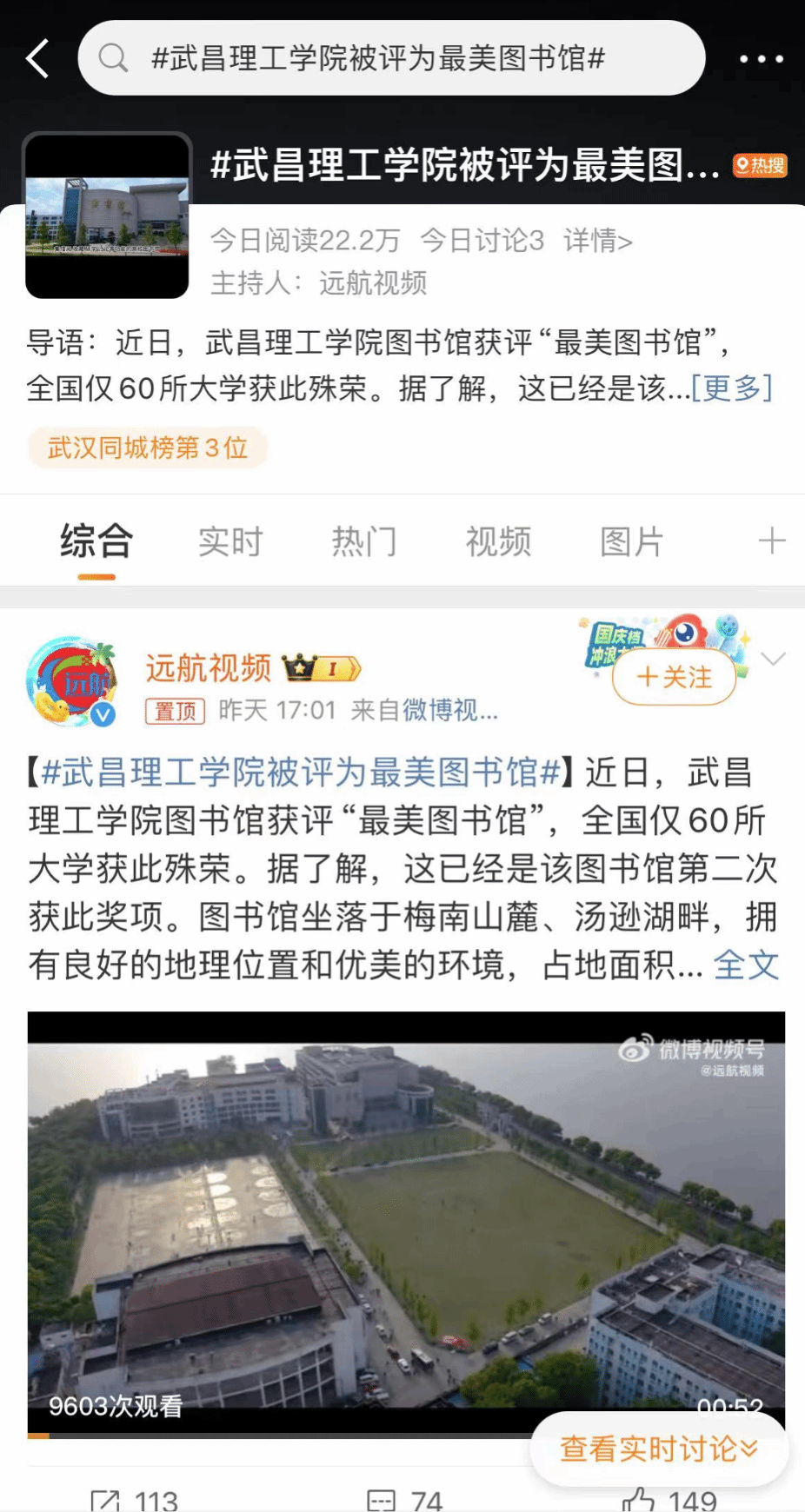This screenshot has width=805, height=1512.
Task: Repost the post showing 113
Action: pos(135,1500)
